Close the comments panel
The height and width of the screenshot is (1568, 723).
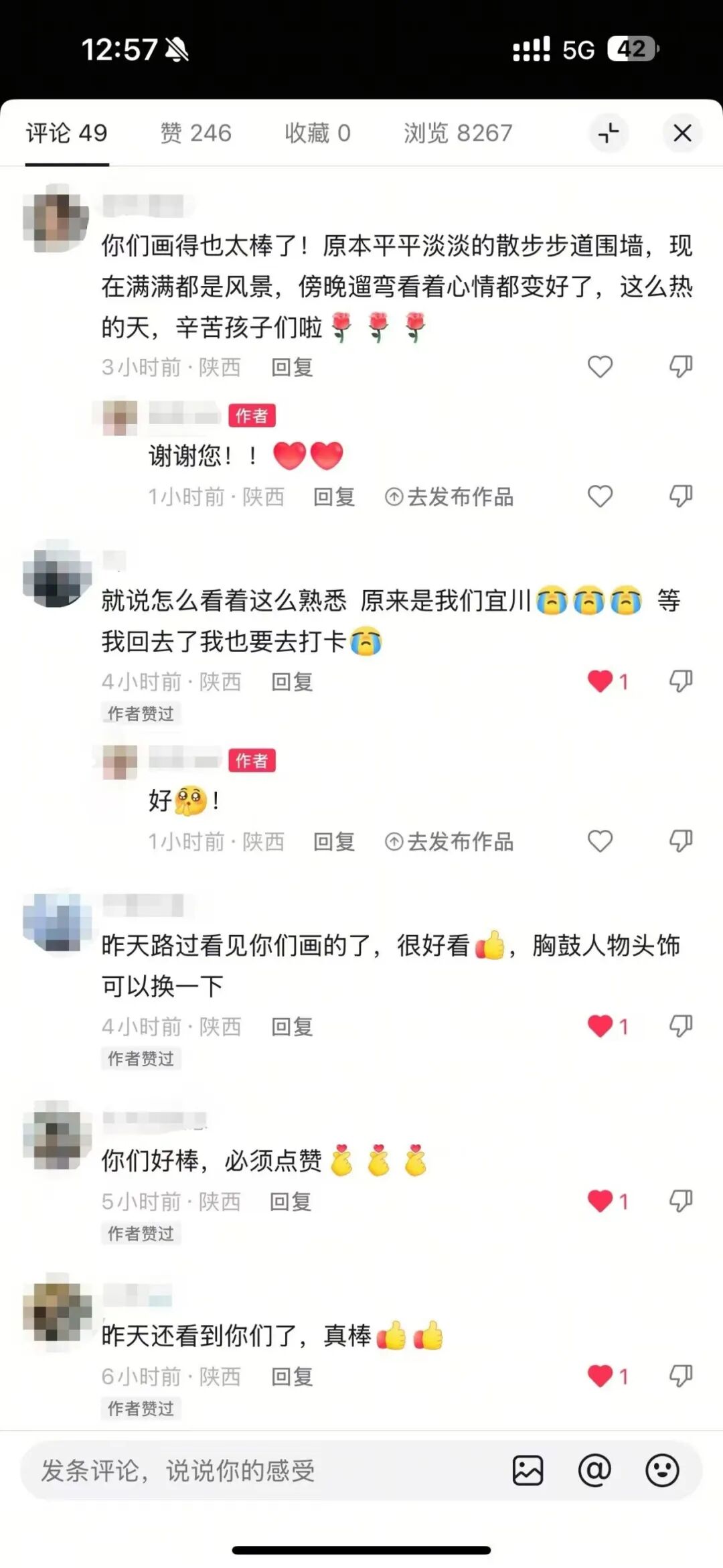682,133
